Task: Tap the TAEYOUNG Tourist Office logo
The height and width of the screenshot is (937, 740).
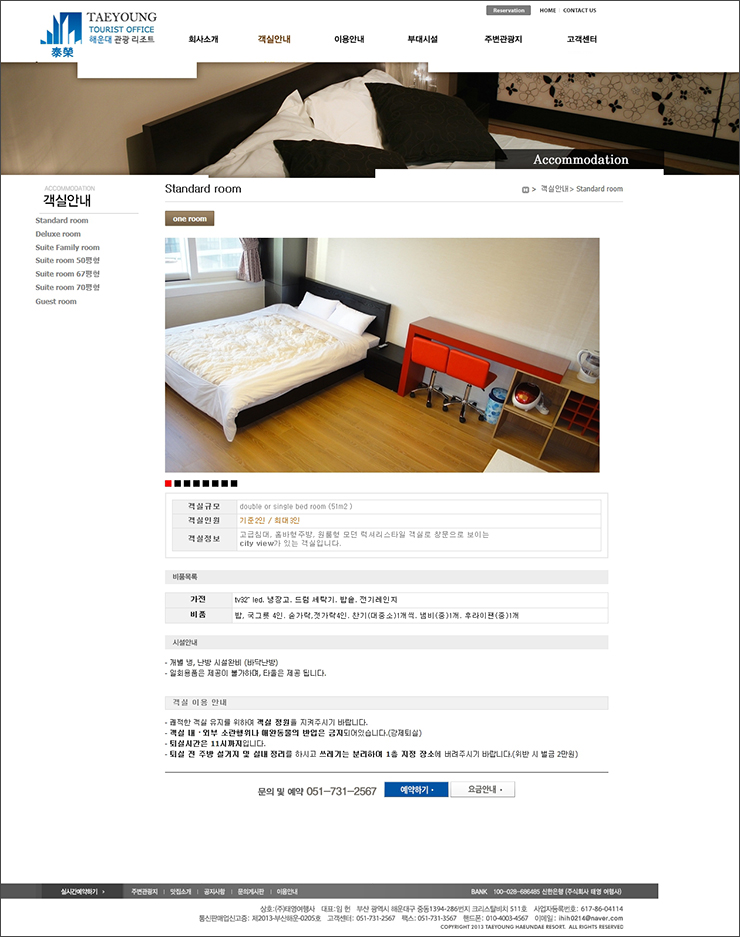Action: (x=98, y=34)
